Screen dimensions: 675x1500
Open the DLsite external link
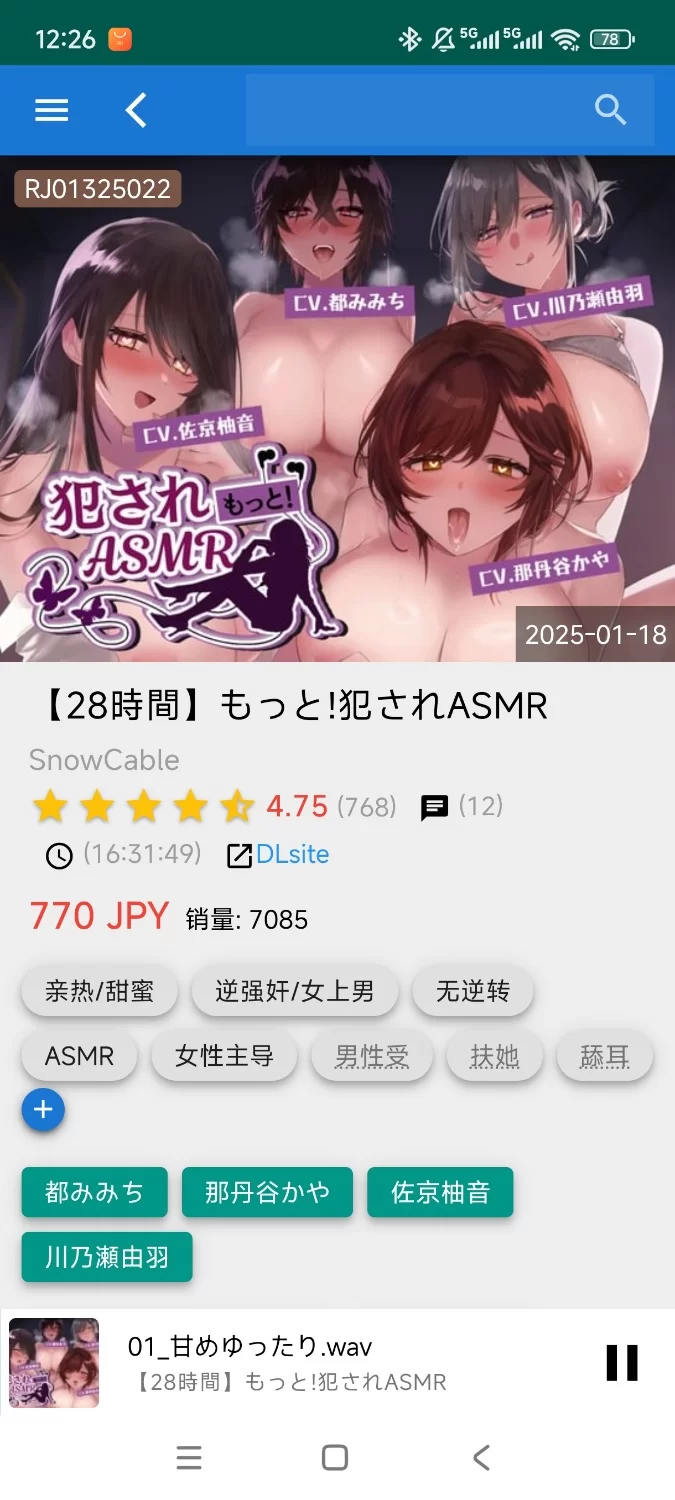tap(291, 855)
